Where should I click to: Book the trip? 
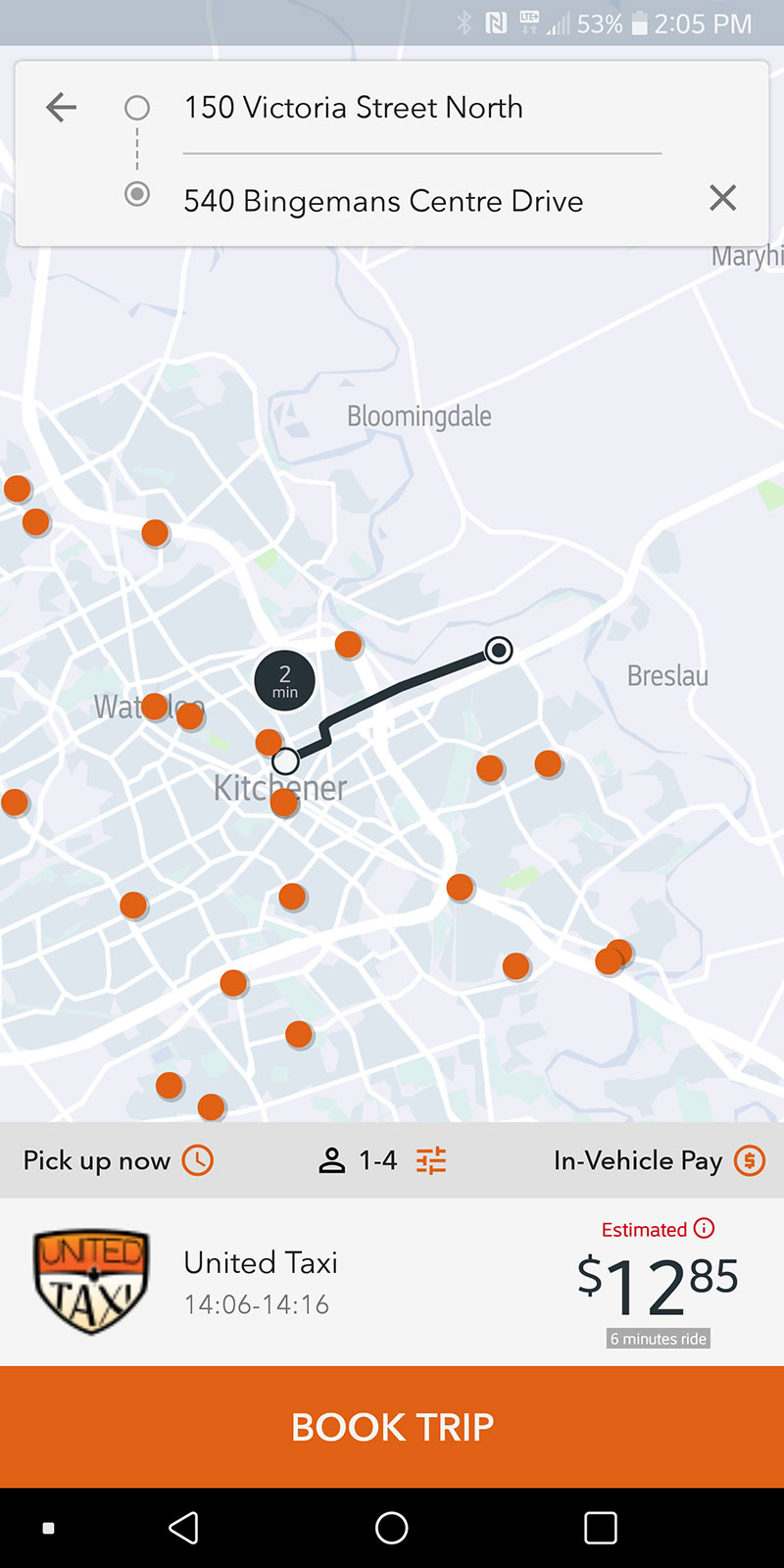pyautogui.click(x=392, y=1427)
